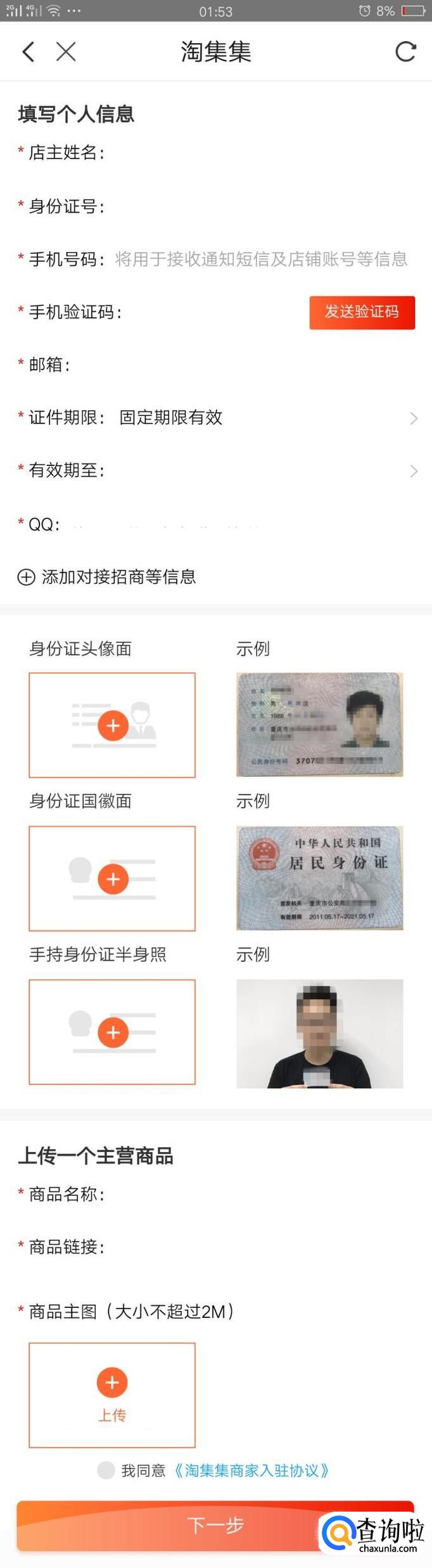Enter the 商品名称 field
Image resolution: width=432 pixels, height=1568 pixels.
253,1194
